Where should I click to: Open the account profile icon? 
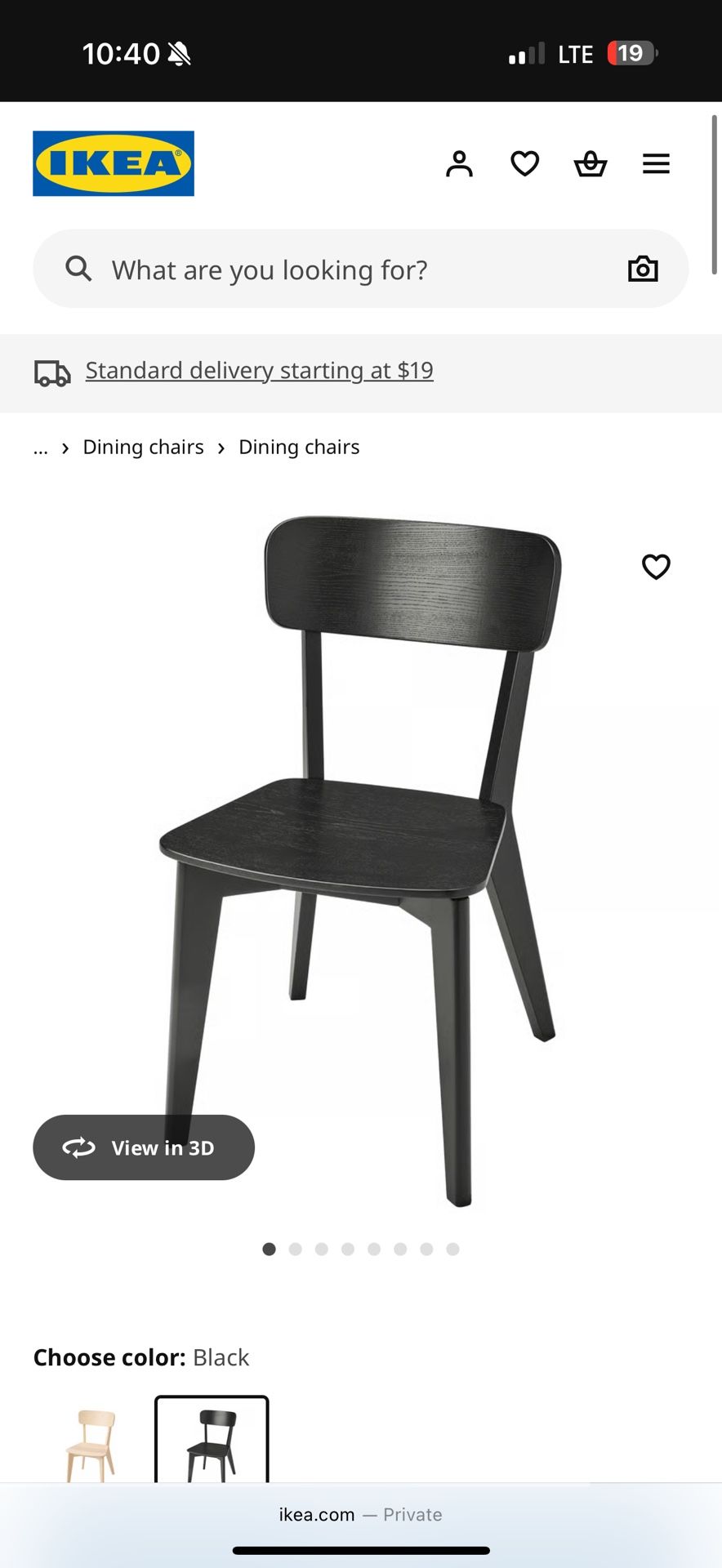(459, 164)
